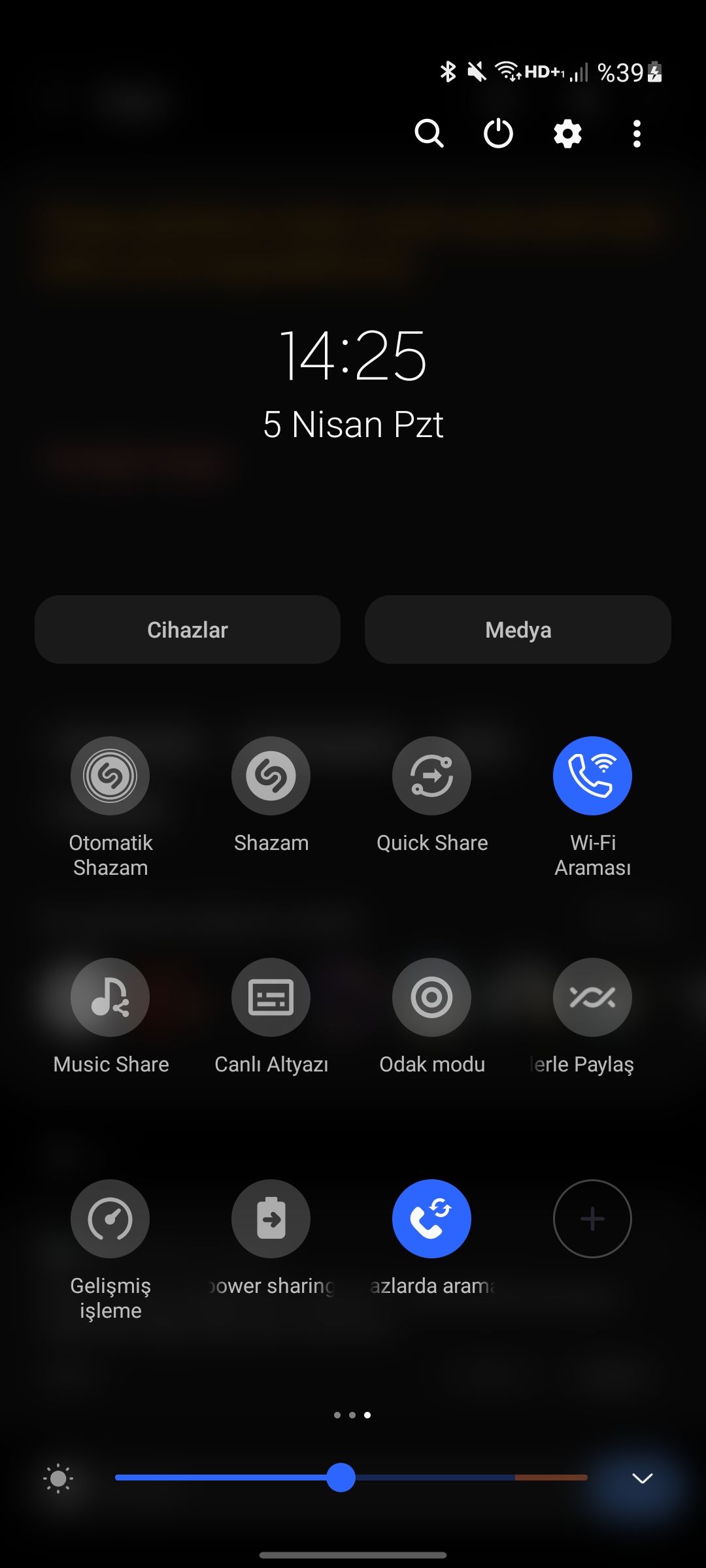
Task: Open settings via the gear icon
Action: pyautogui.click(x=567, y=134)
